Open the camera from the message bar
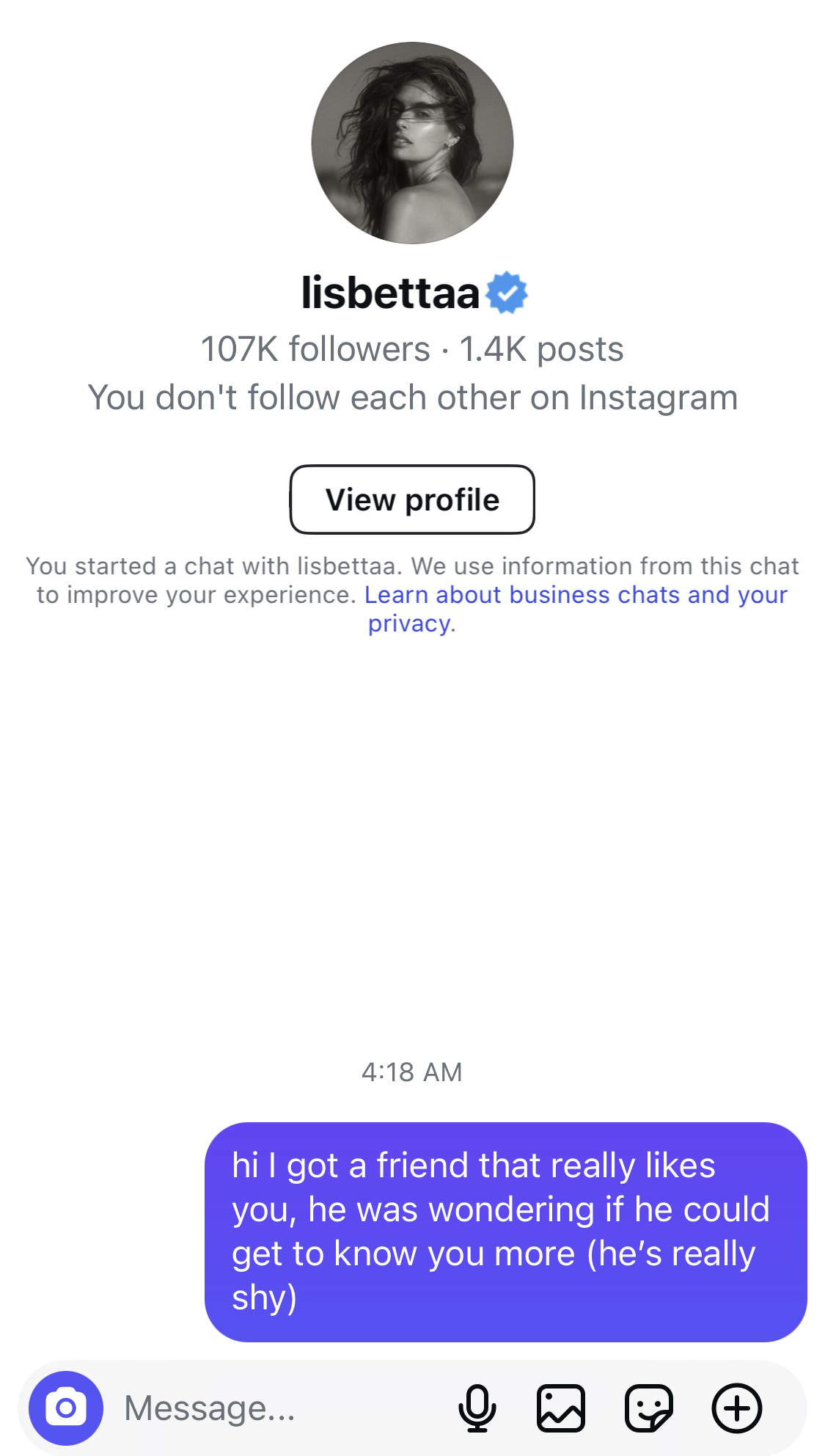The height and width of the screenshot is (1456, 825). tap(66, 1408)
